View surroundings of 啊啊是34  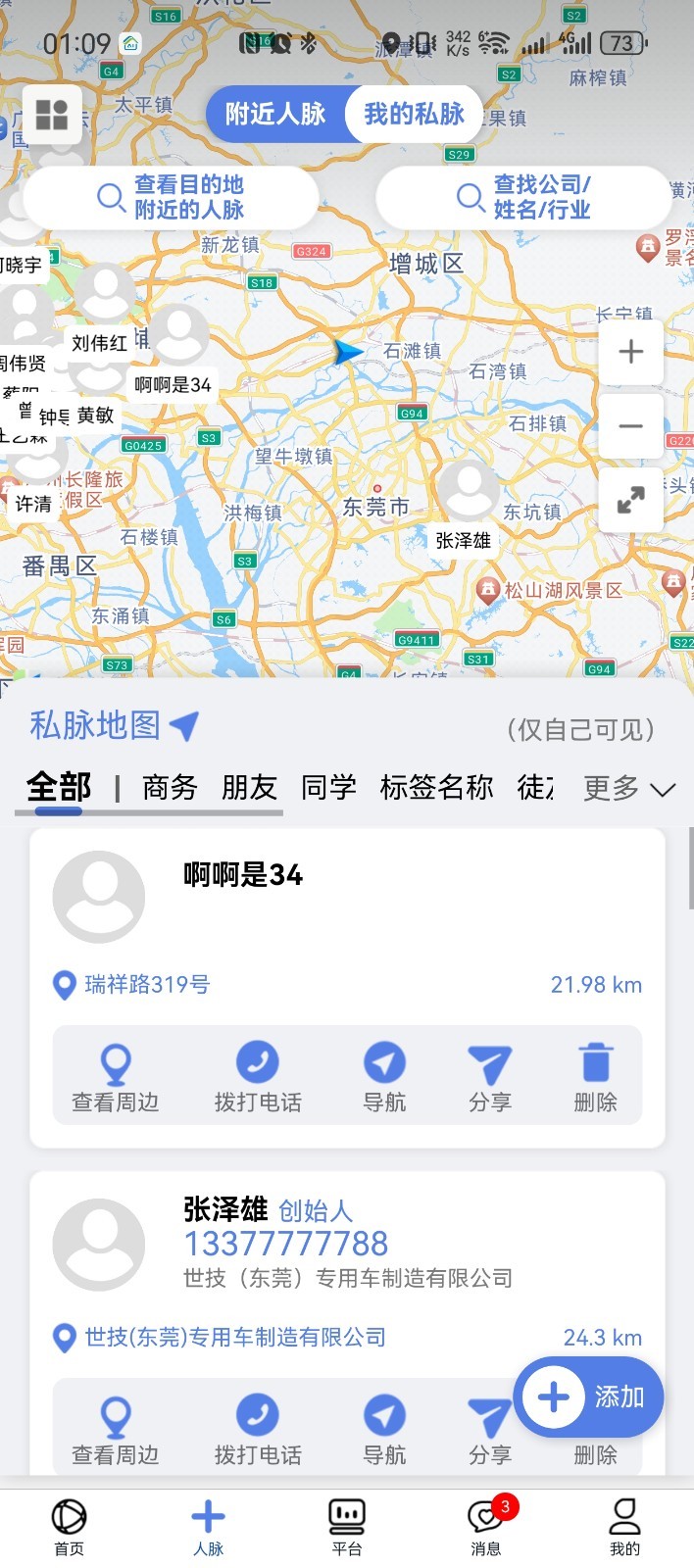coord(116,1077)
